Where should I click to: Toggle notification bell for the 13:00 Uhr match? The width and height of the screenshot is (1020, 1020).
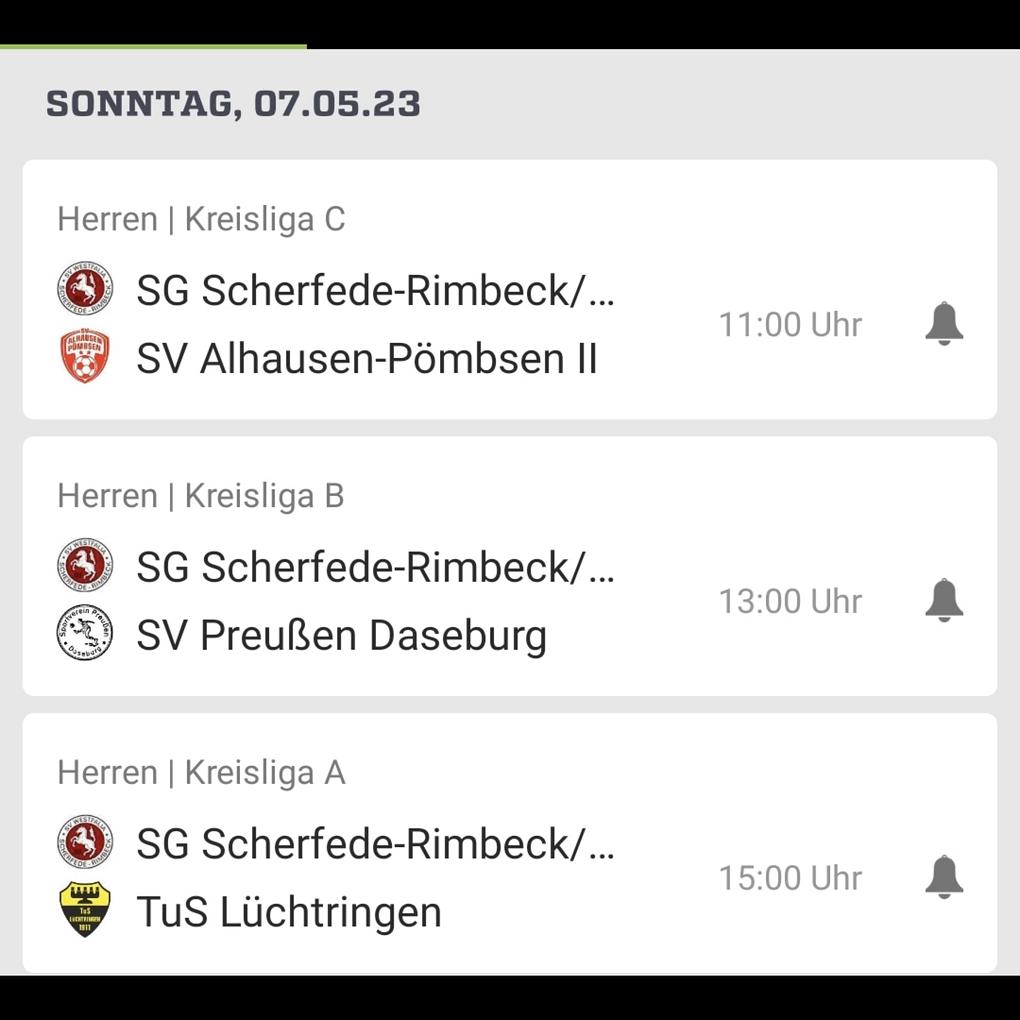coord(943,600)
